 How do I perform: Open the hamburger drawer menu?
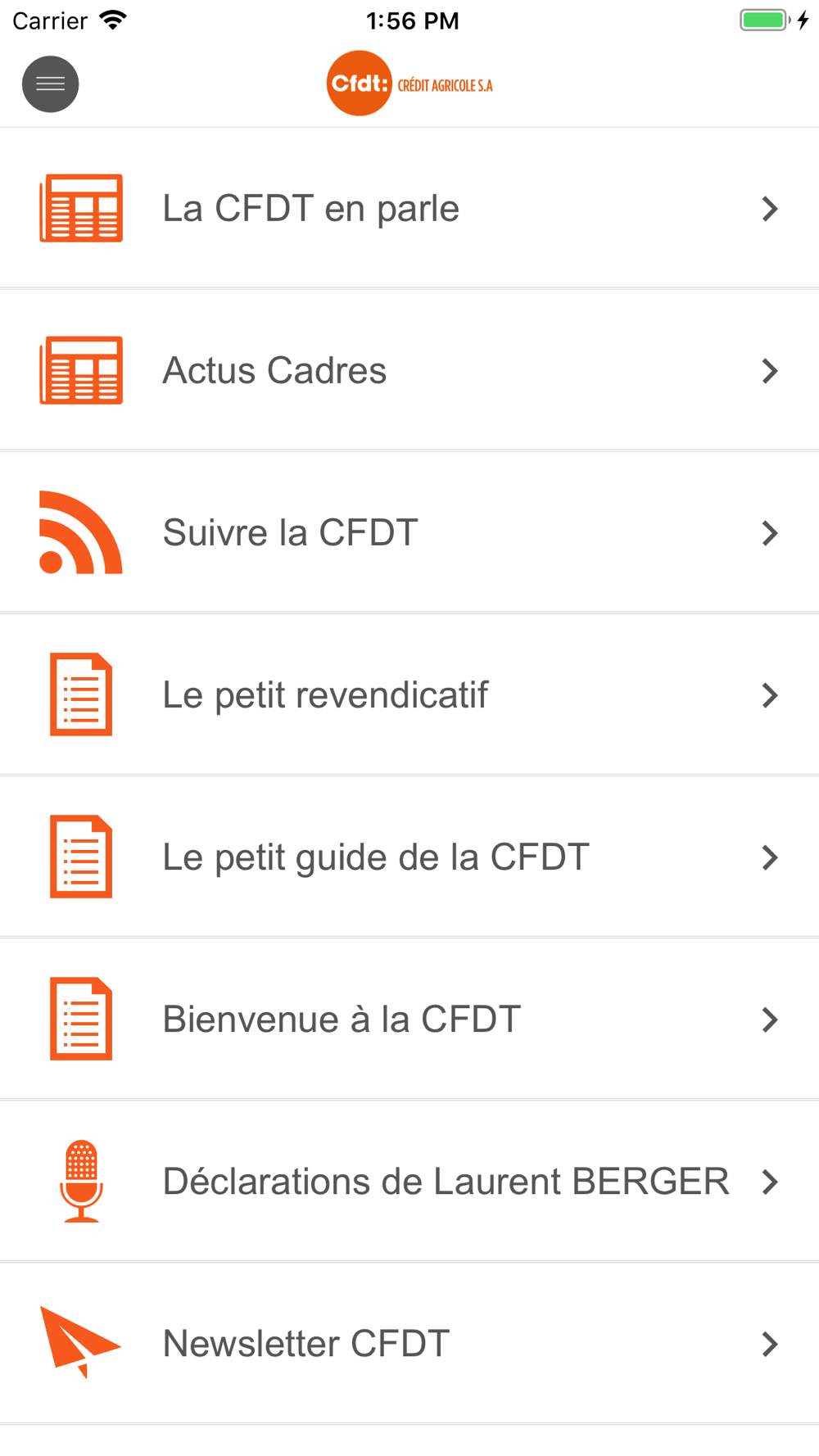coord(50,84)
